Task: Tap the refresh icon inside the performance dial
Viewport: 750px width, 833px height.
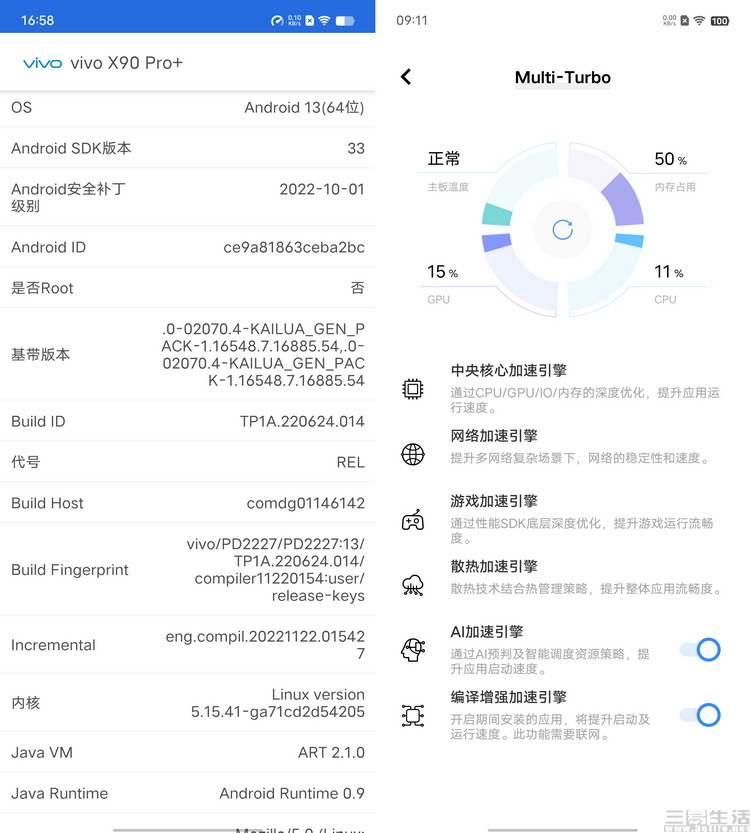Action: pos(563,229)
